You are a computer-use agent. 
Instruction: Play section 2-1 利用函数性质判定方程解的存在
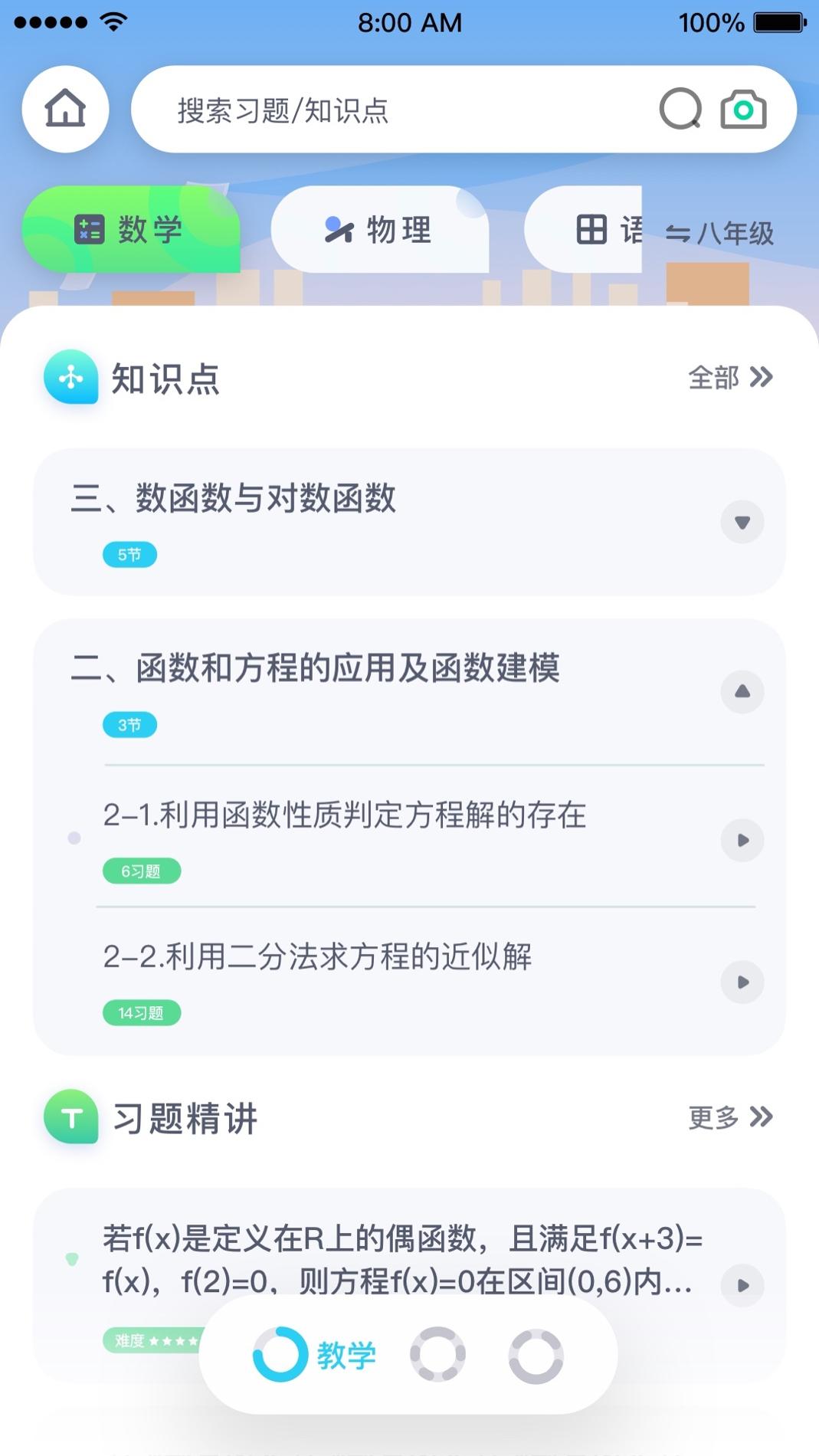click(x=741, y=840)
